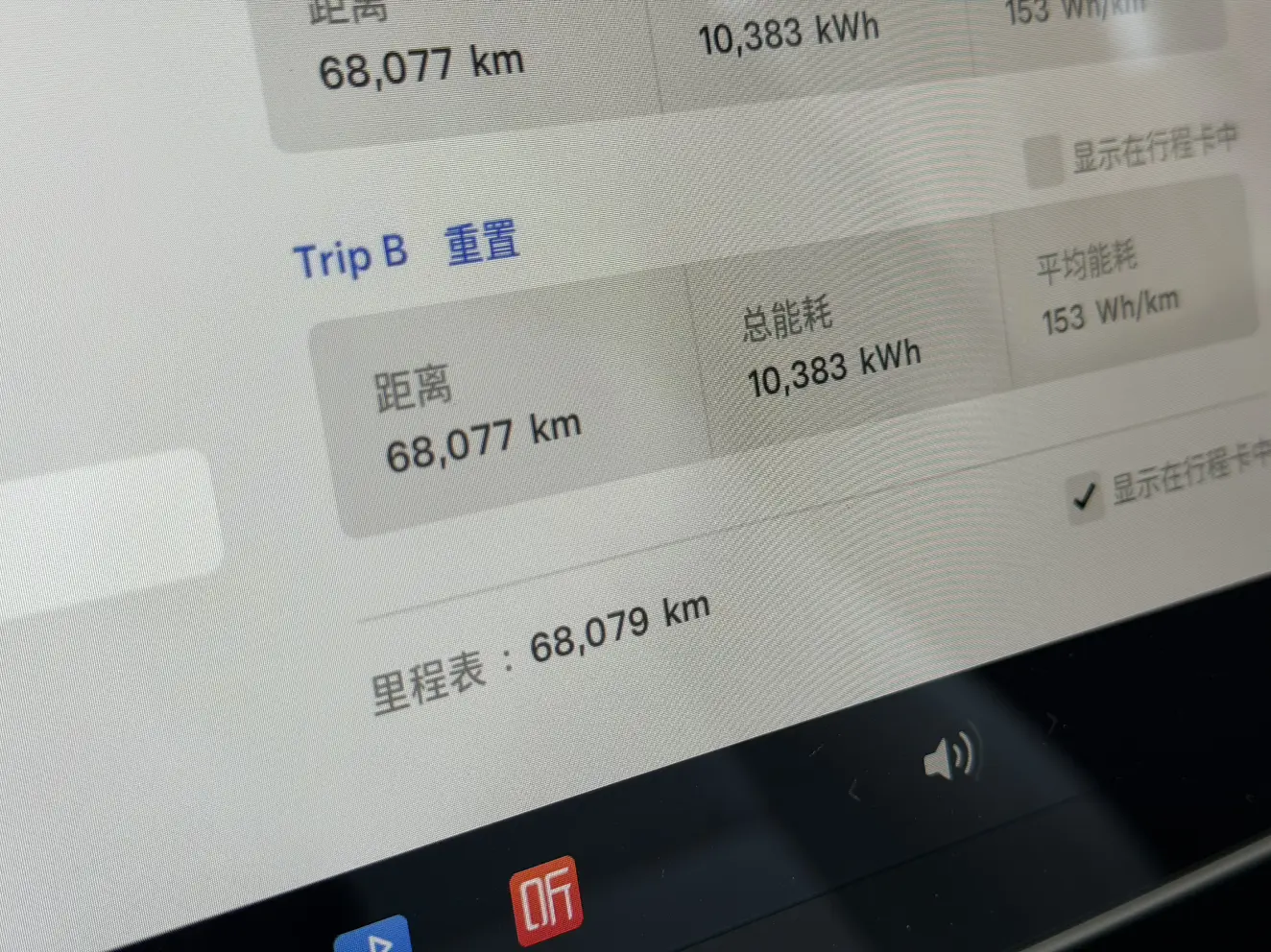Image resolution: width=1271 pixels, height=952 pixels.
Task: Tap 重置 to reset Trip B
Action: click(x=482, y=242)
